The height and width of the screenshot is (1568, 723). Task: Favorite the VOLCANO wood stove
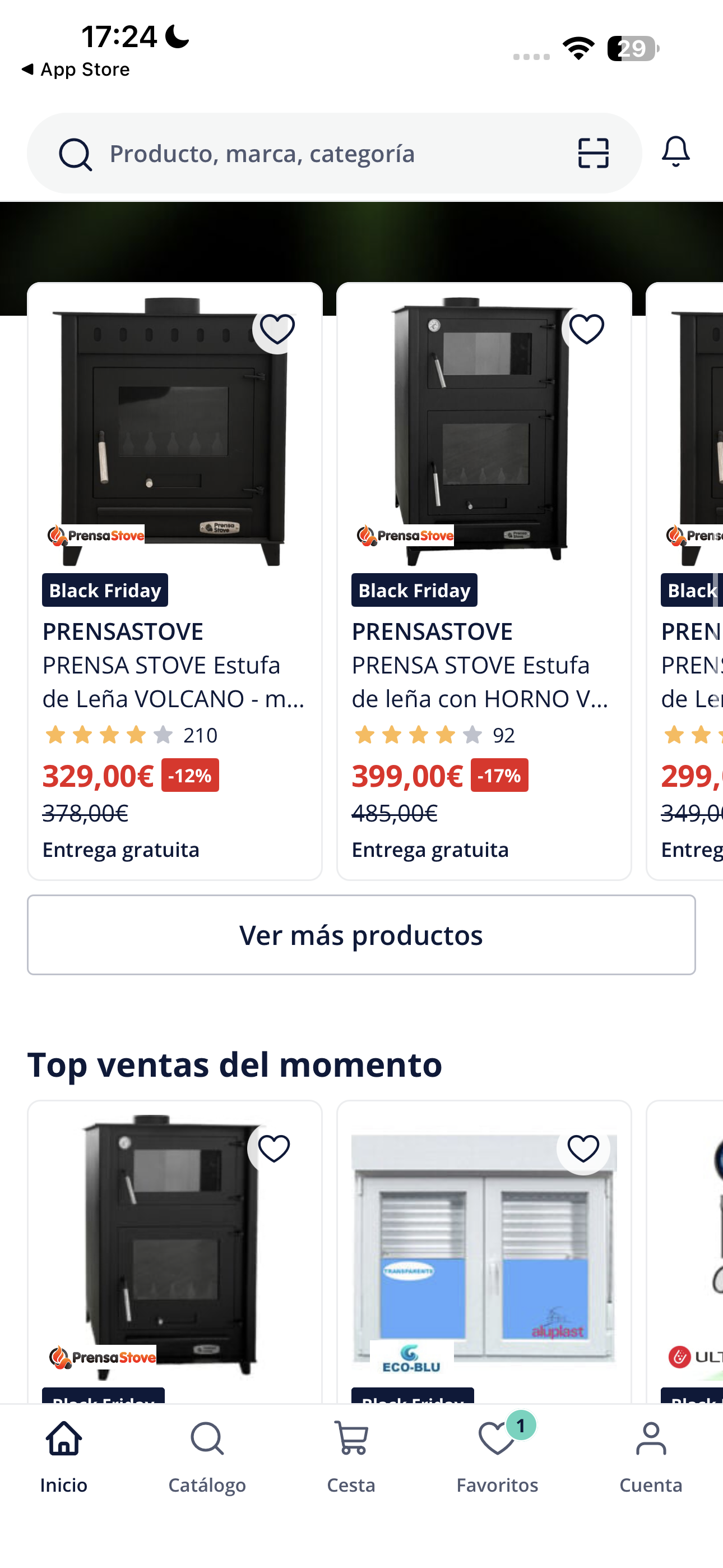point(277,329)
